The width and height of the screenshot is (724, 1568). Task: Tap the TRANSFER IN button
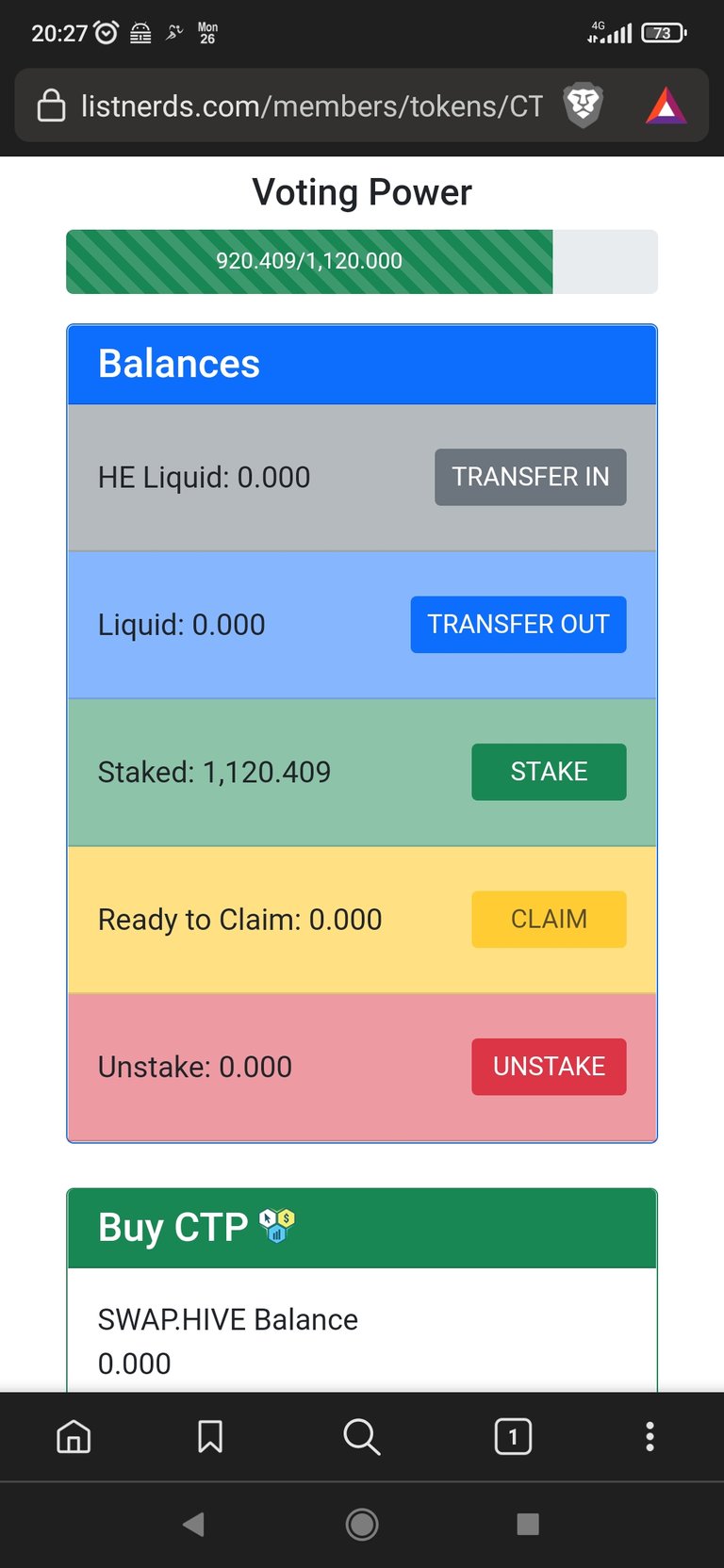pos(530,477)
